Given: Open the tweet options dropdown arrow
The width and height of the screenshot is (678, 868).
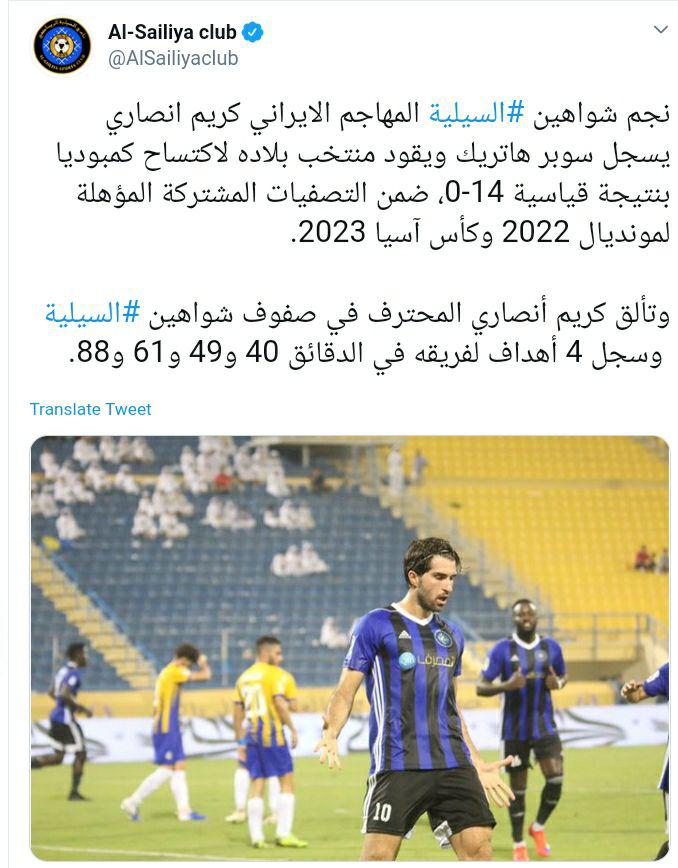Looking at the screenshot, I should (659, 30).
